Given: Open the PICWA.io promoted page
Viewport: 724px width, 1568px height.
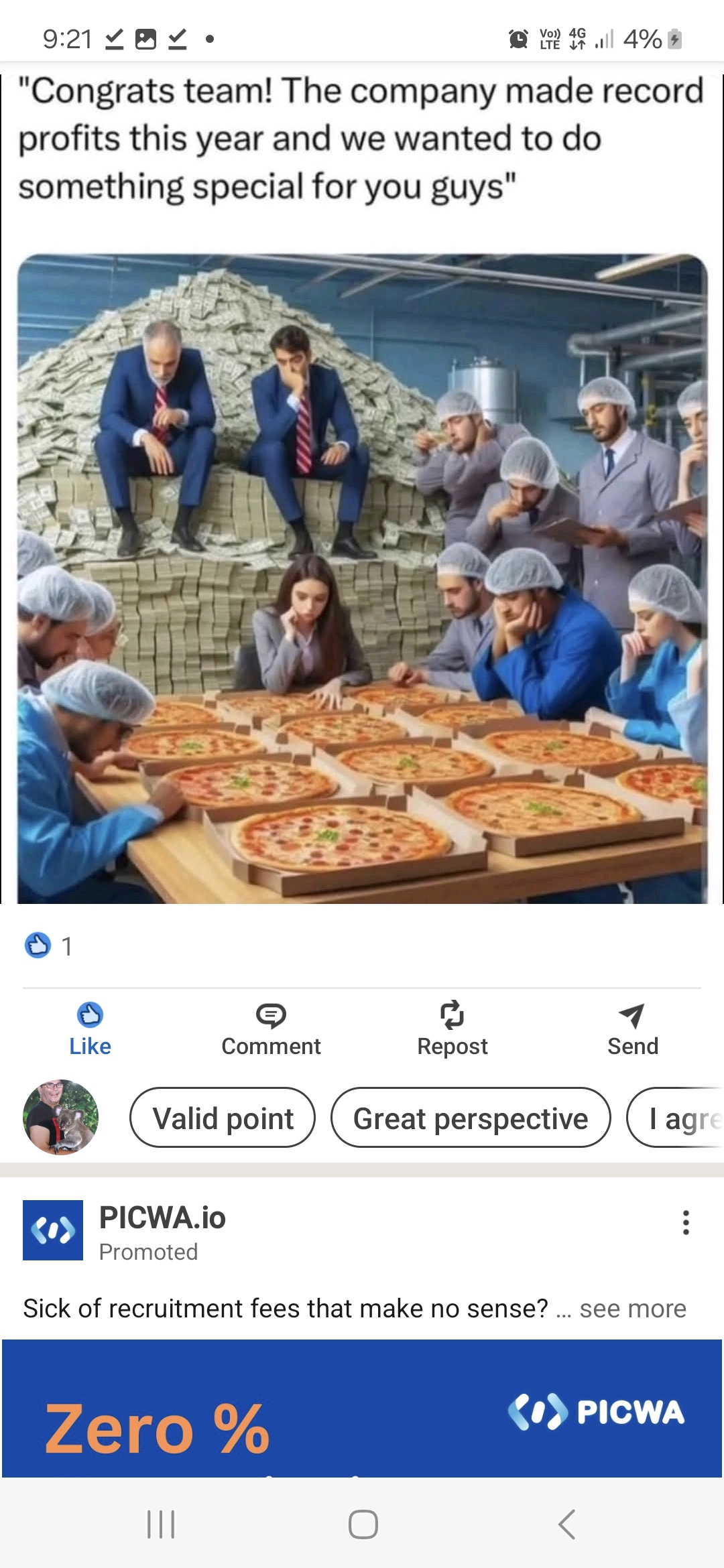Looking at the screenshot, I should [162, 1218].
